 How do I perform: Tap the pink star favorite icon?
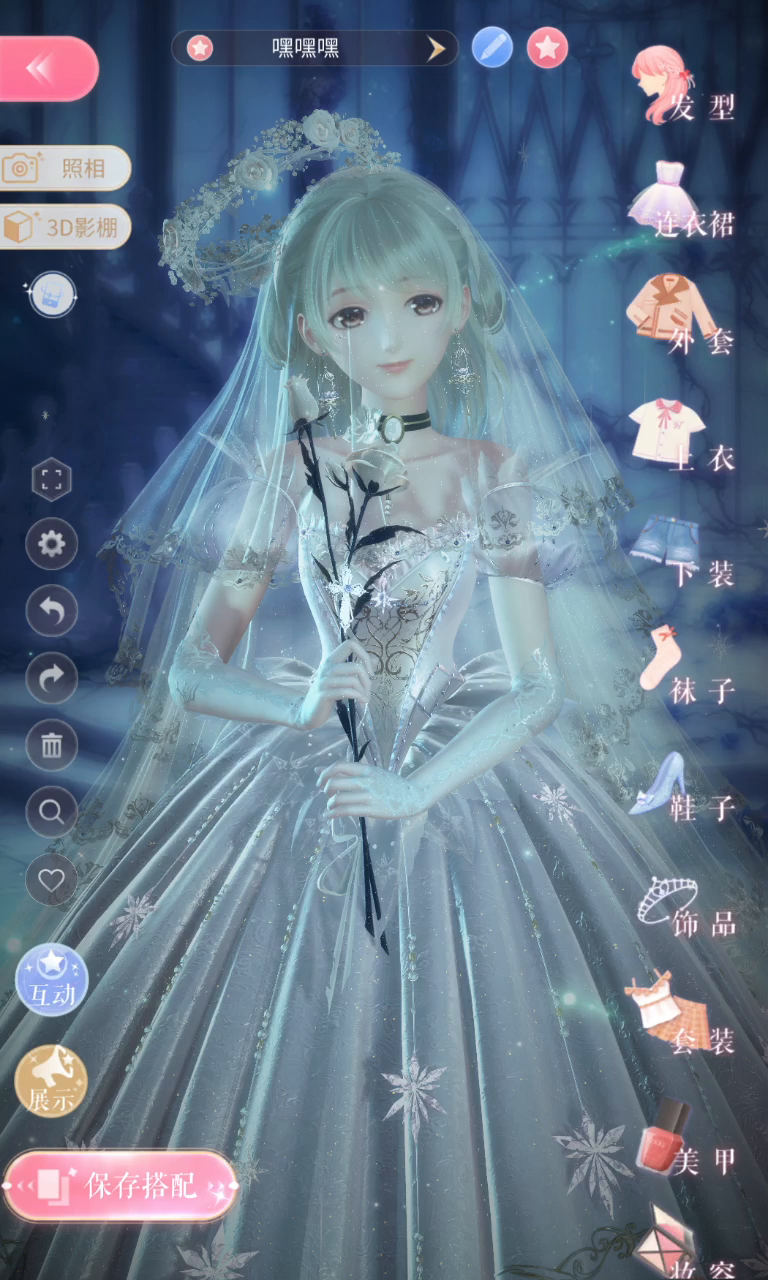(547, 48)
